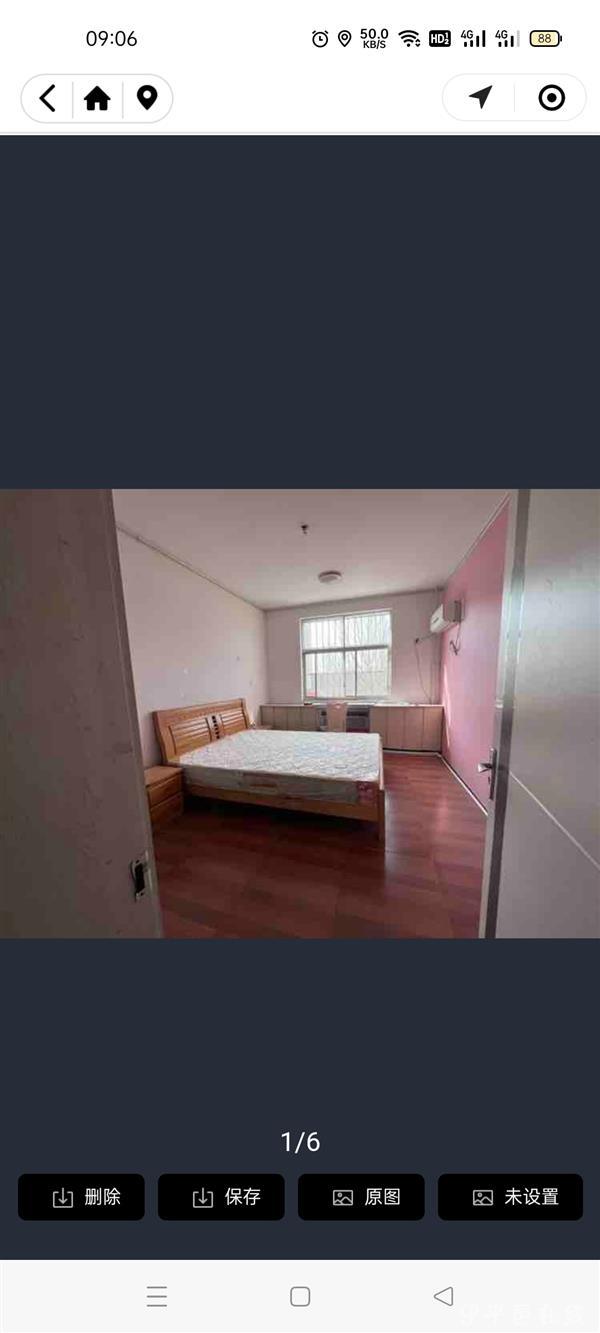Save the photo with 保存
This screenshot has height=1333, width=600.
[221, 1197]
